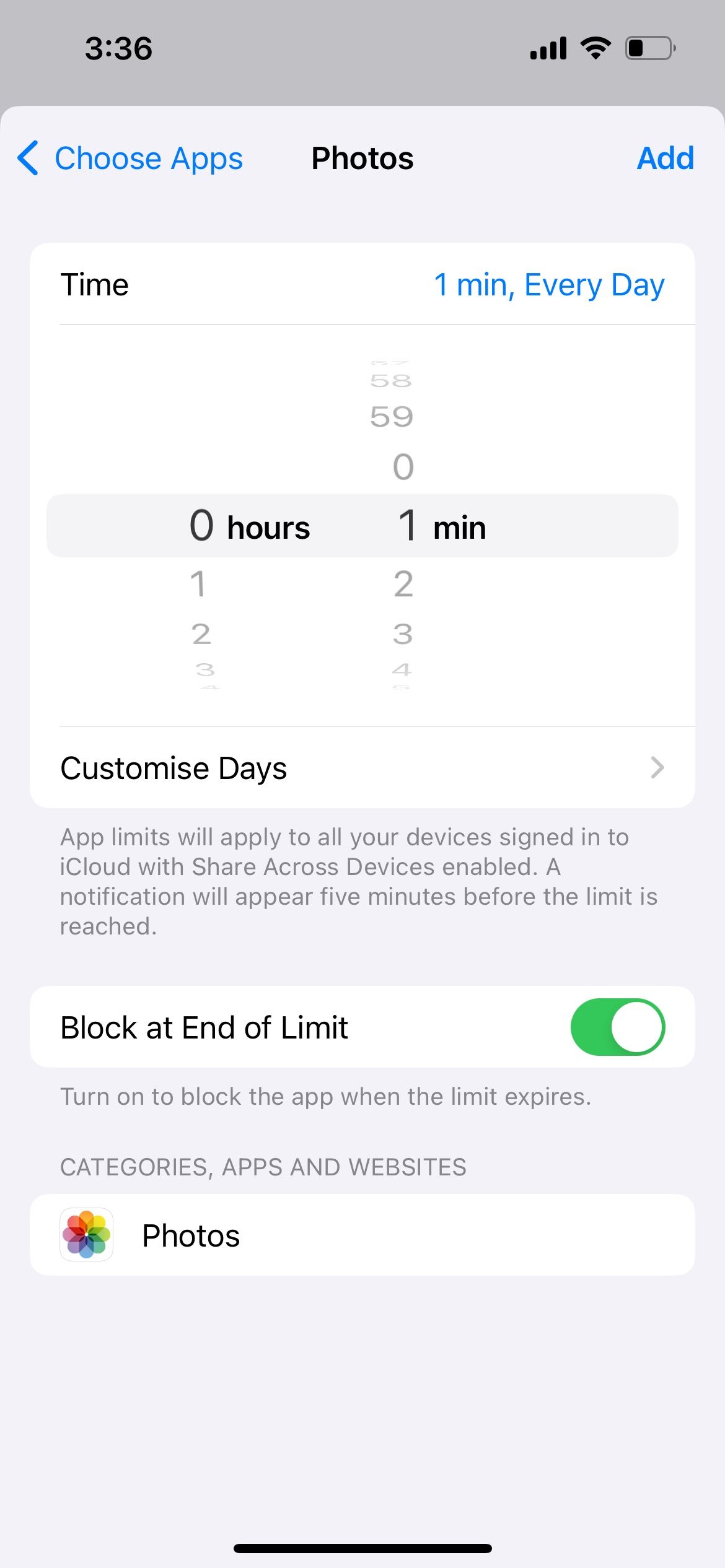
Task: Select 1 on the hours picker wheel
Action: click(x=198, y=583)
